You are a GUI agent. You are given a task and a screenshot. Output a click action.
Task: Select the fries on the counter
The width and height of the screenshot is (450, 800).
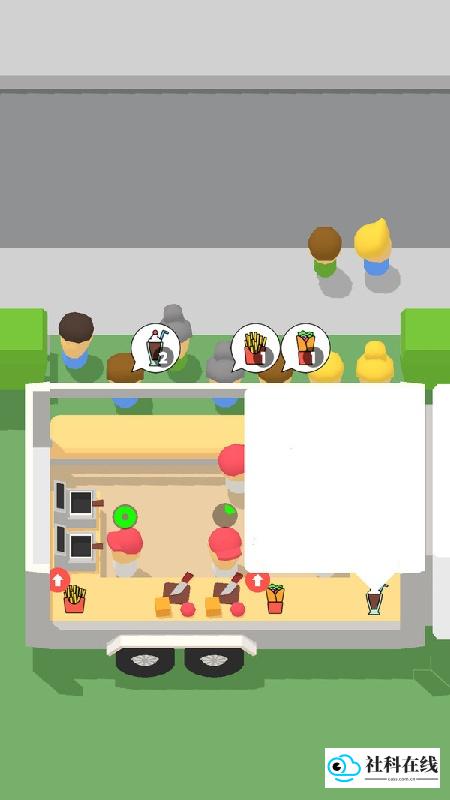(x=74, y=599)
